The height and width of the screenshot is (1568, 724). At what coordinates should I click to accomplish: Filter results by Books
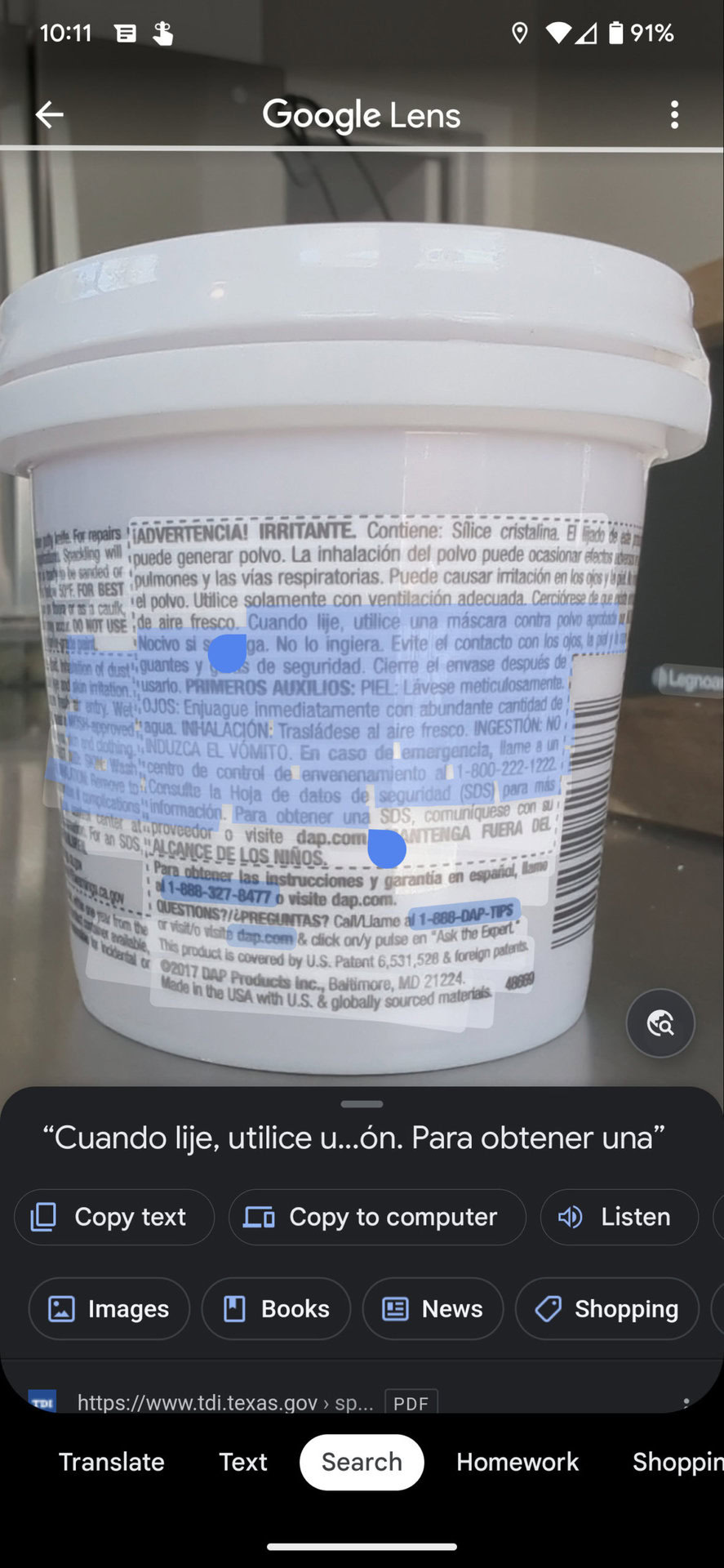276,1309
